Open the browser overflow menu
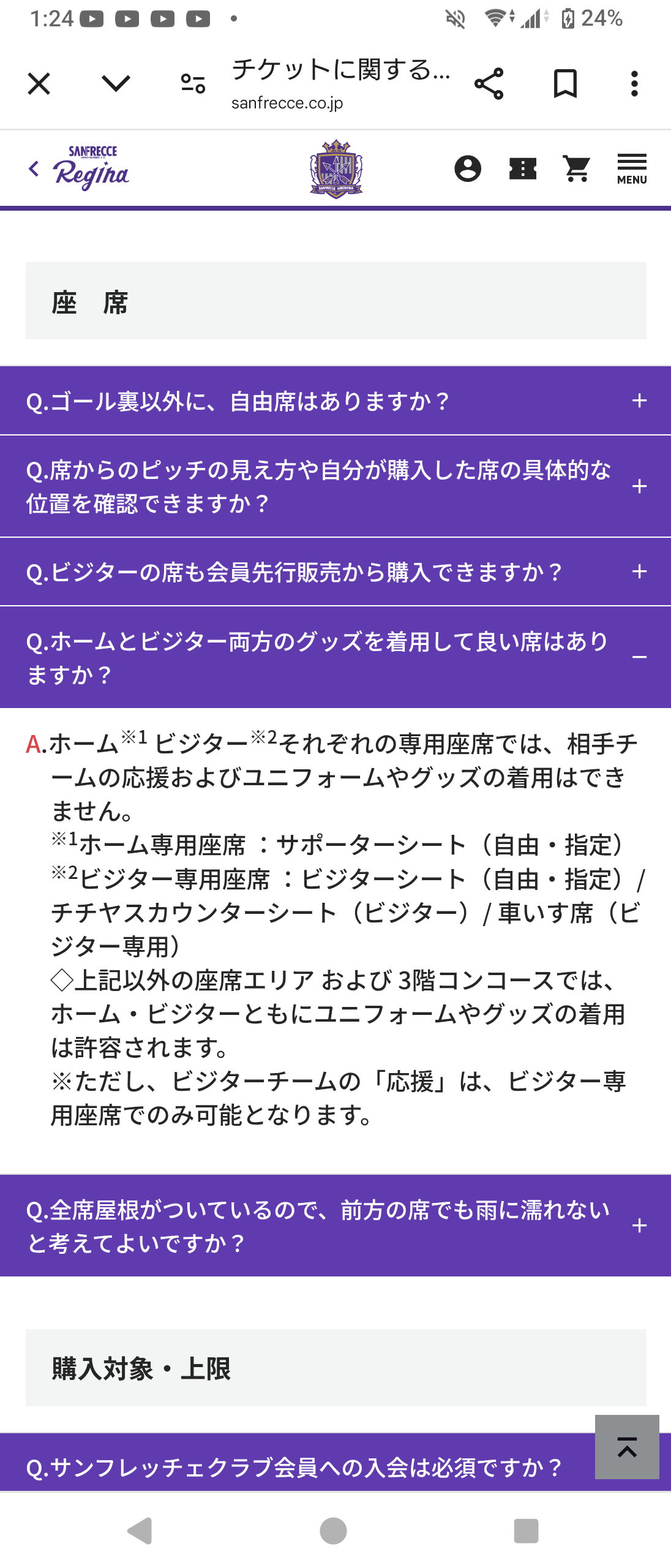 634,84
